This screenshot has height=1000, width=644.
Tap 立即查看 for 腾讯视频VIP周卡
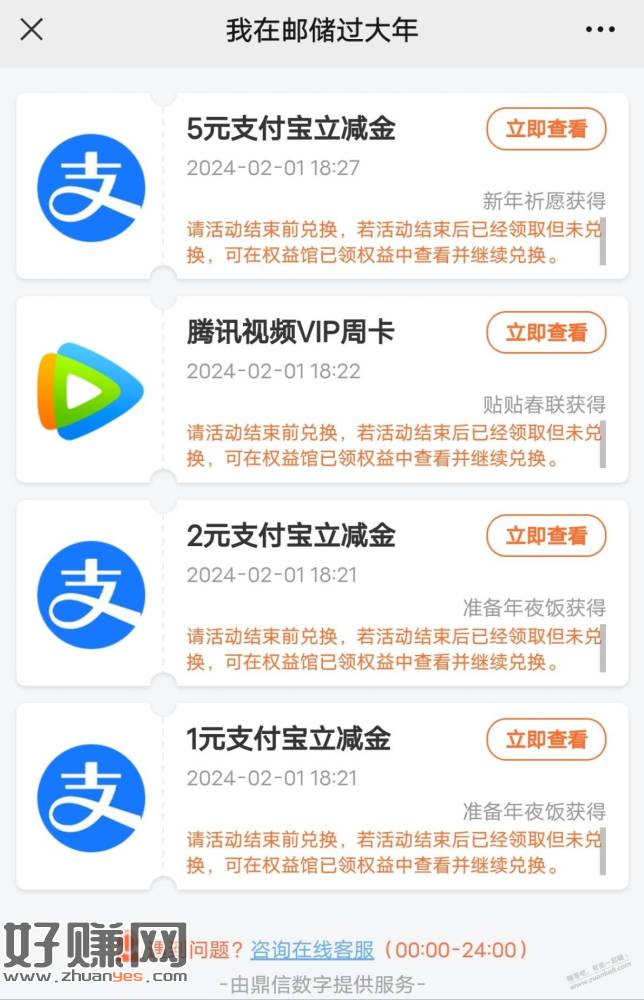click(546, 333)
